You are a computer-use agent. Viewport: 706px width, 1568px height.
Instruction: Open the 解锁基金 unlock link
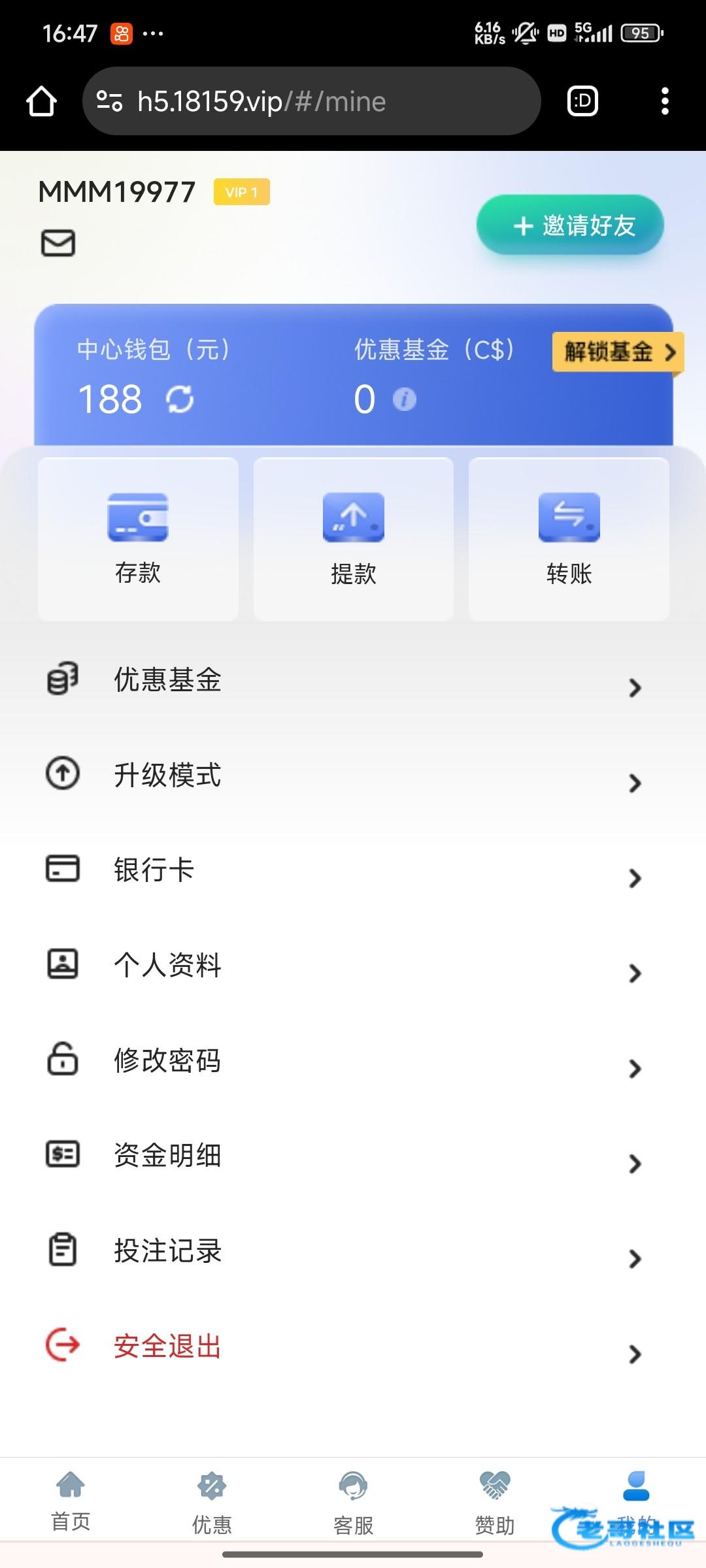pyautogui.click(x=617, y=352)
